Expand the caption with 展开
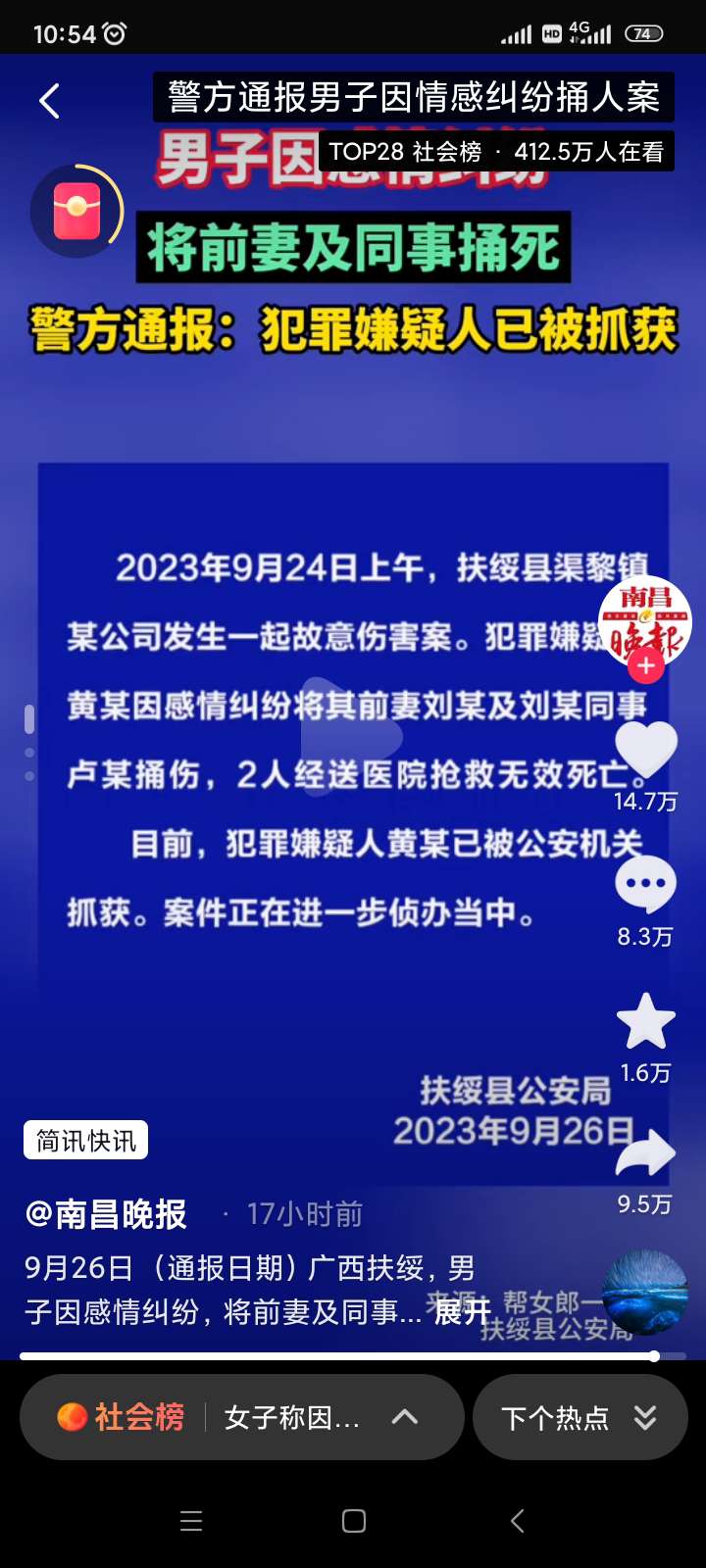The width and height of the screenshot is (706, 1568). tap(462, 1311)
